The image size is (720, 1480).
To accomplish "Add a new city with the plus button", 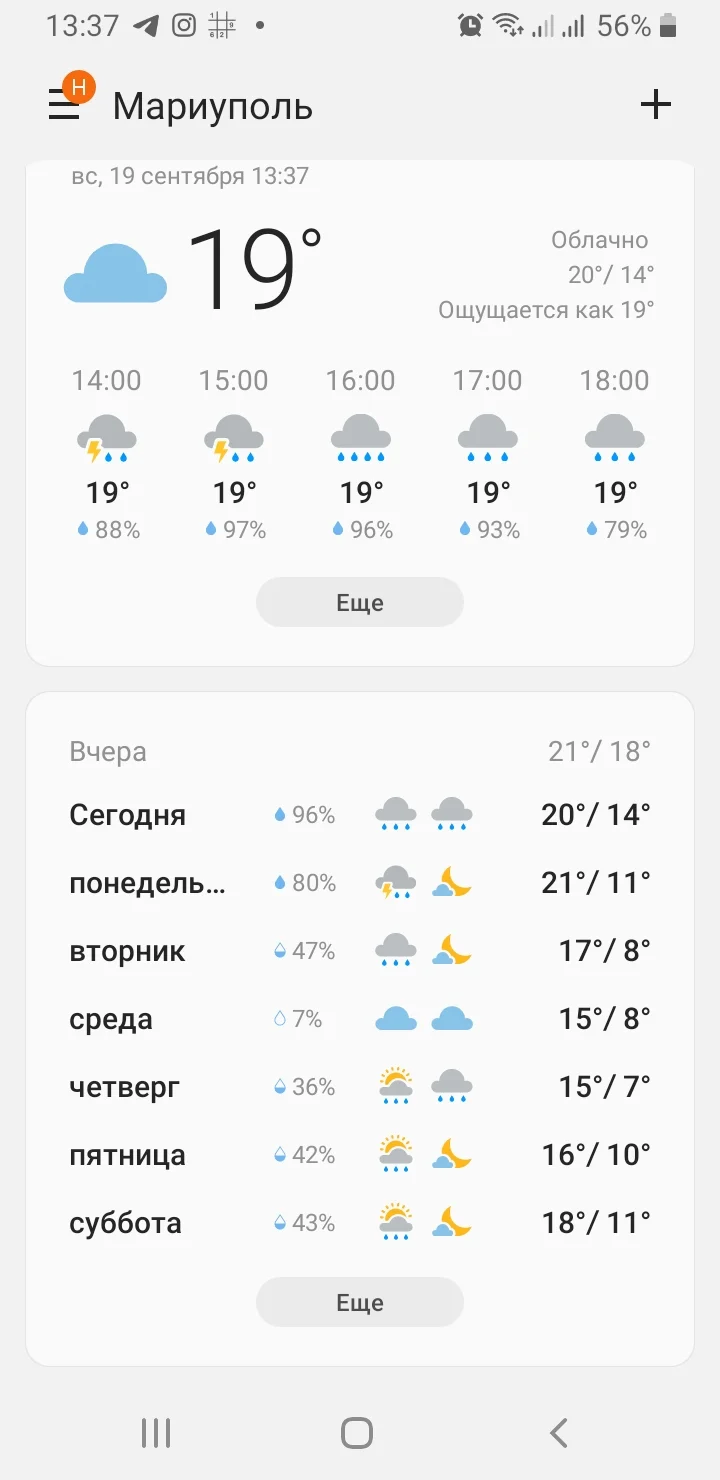I will click(656, 103).
